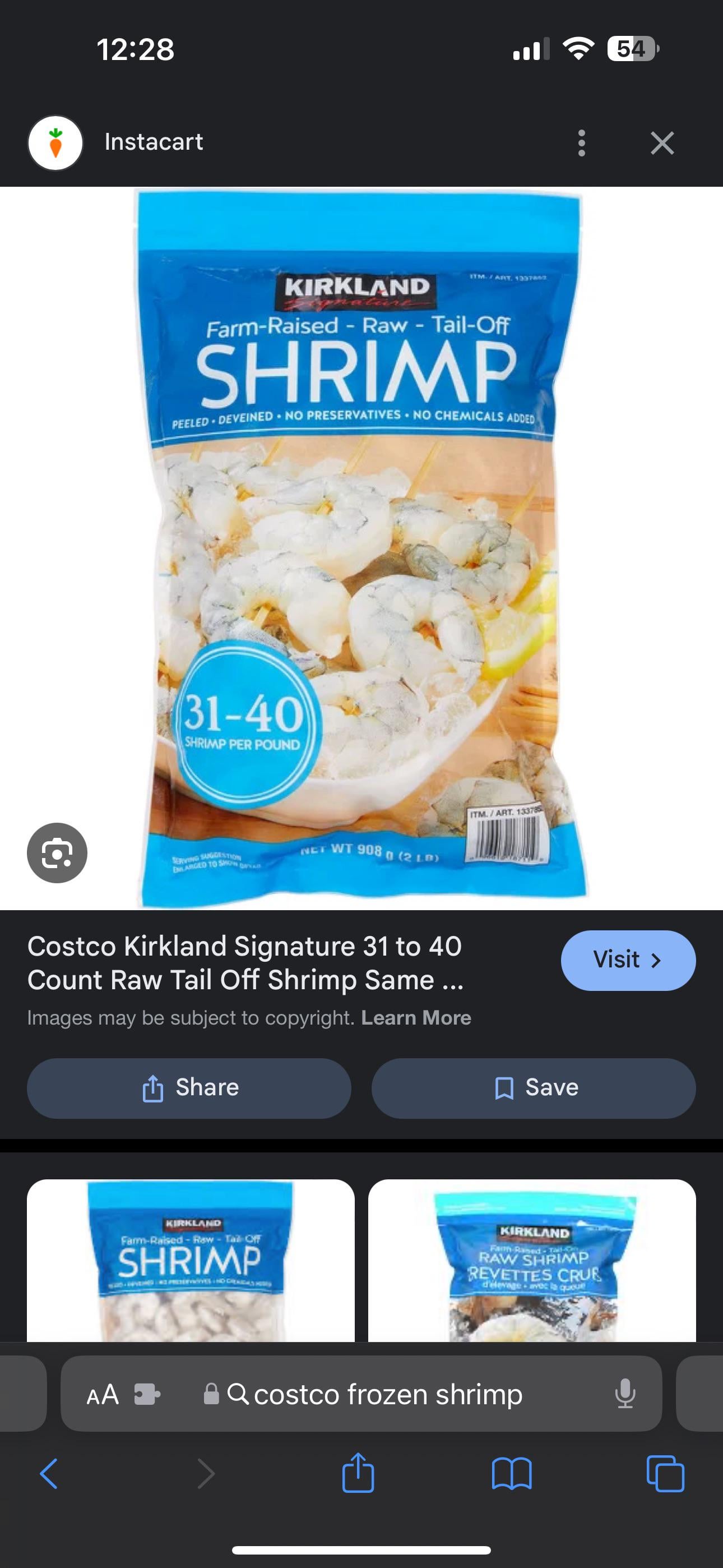Screen dimensions: 723x1568
Task: Close the image preview
Action: pos(661,143)
